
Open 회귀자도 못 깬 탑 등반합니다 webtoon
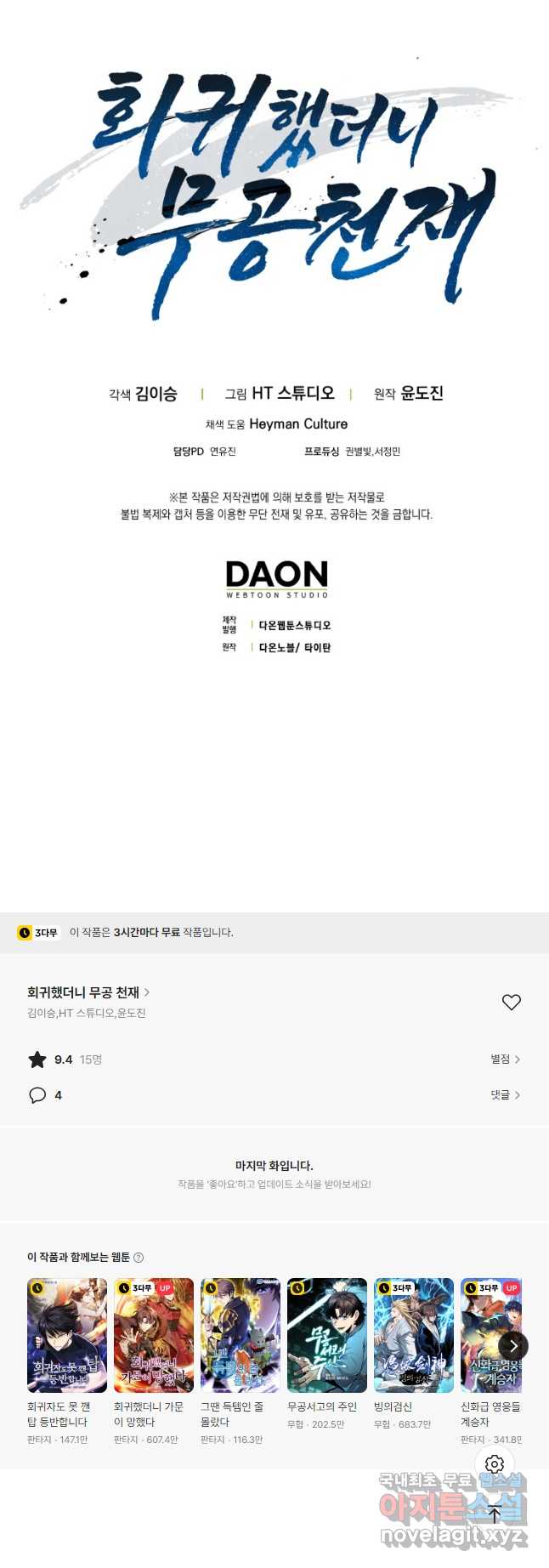pyautogui.click(x=67, y=1336)
